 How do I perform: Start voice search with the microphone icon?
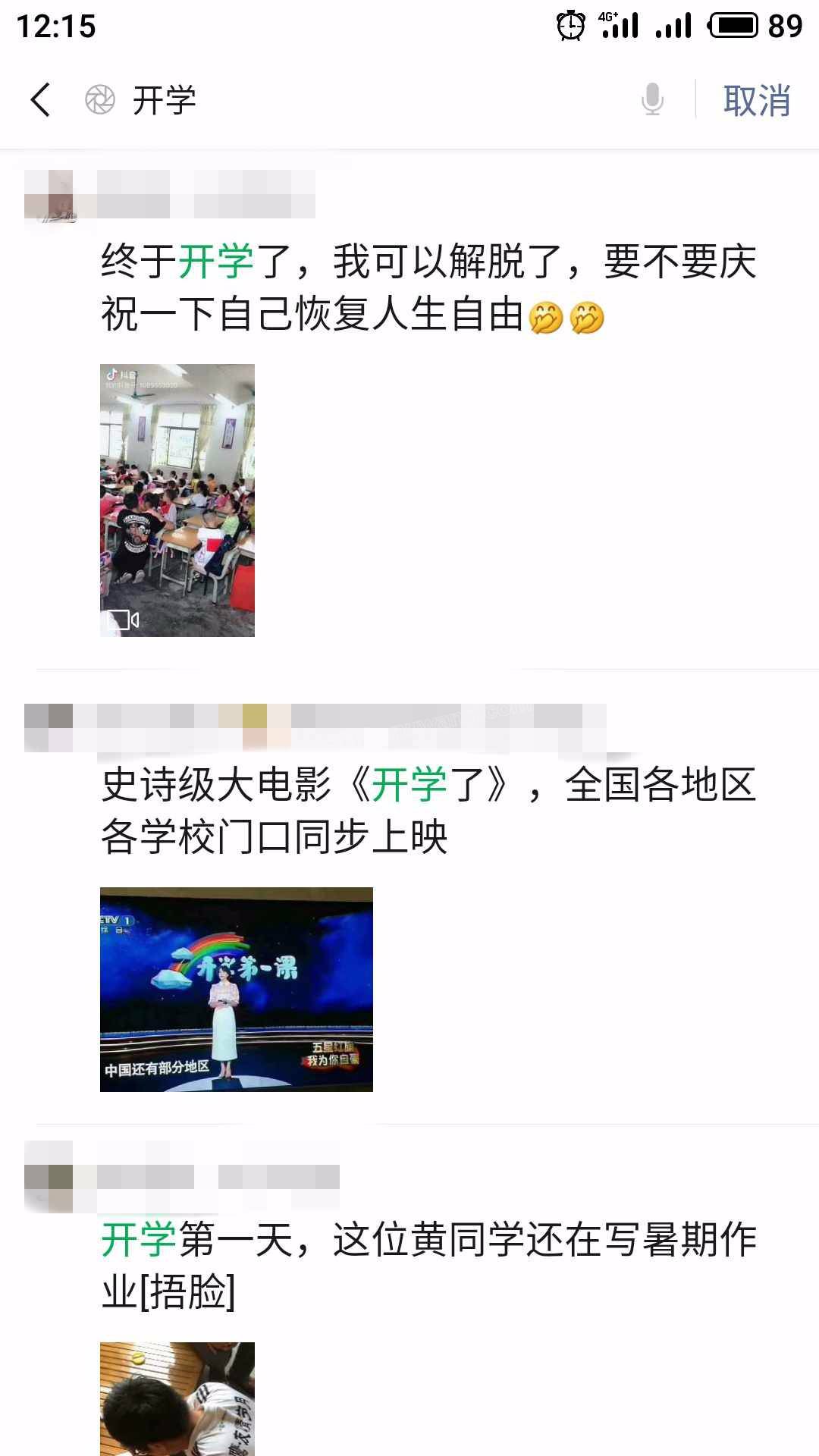[x=652, y=100]
